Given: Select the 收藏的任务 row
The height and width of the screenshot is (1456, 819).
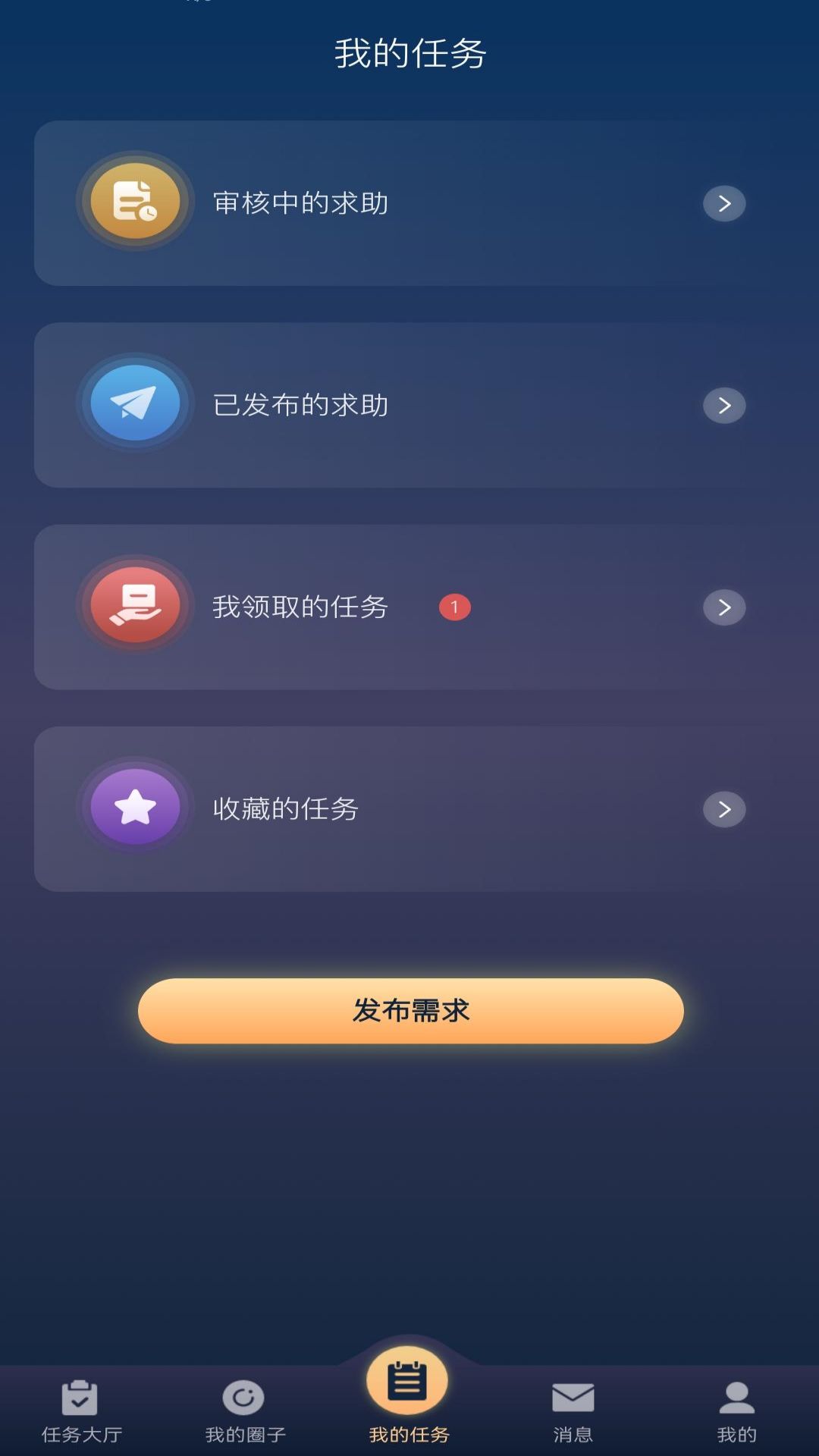Looking at the screenshot, I should click(x=409, y=808).
